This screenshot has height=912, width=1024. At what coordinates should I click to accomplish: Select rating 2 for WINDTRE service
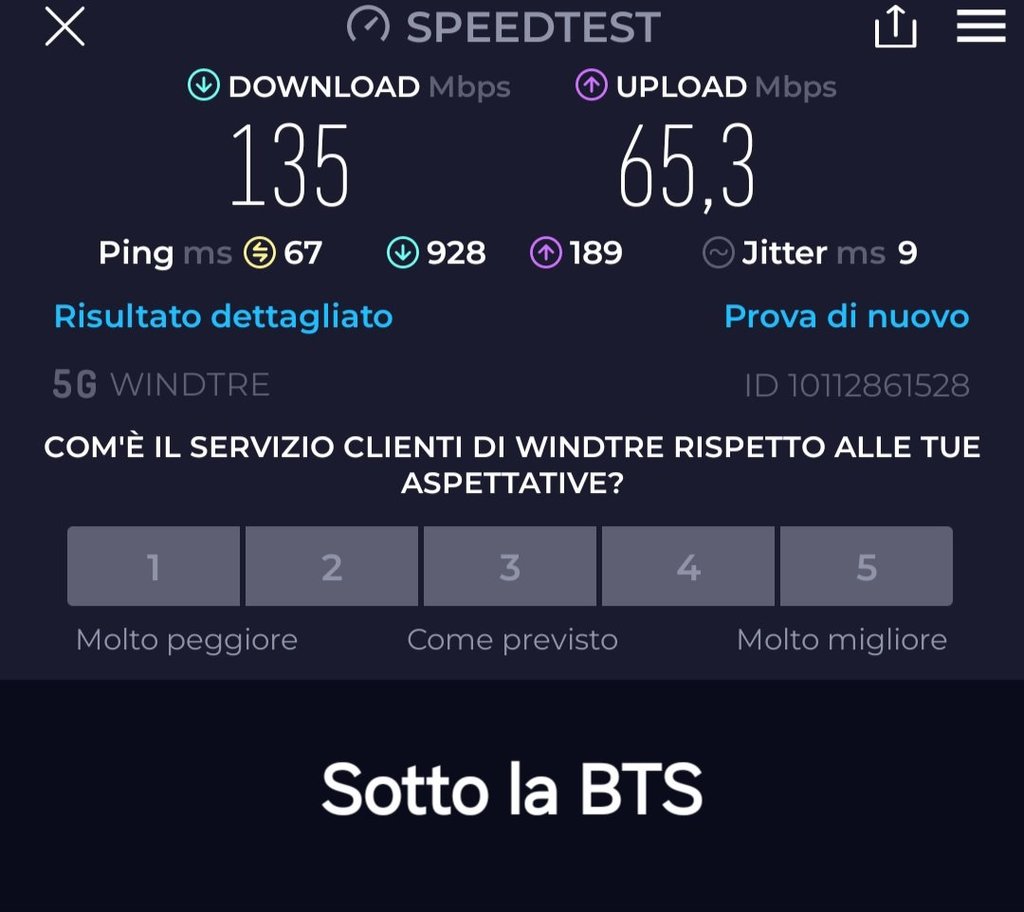(x=331, y=567)
